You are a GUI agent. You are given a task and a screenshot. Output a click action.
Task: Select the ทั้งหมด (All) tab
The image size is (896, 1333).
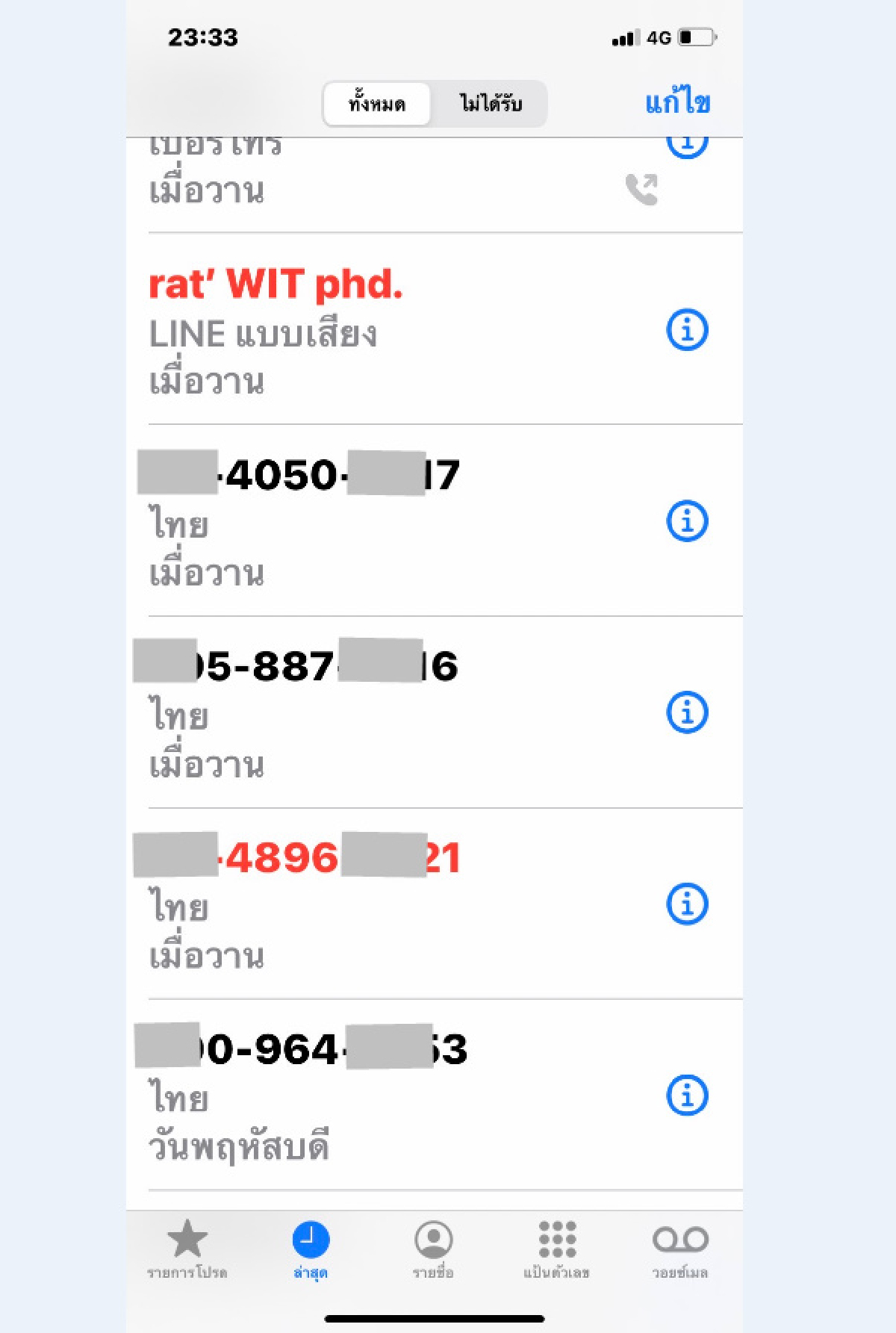pos(376,103)
